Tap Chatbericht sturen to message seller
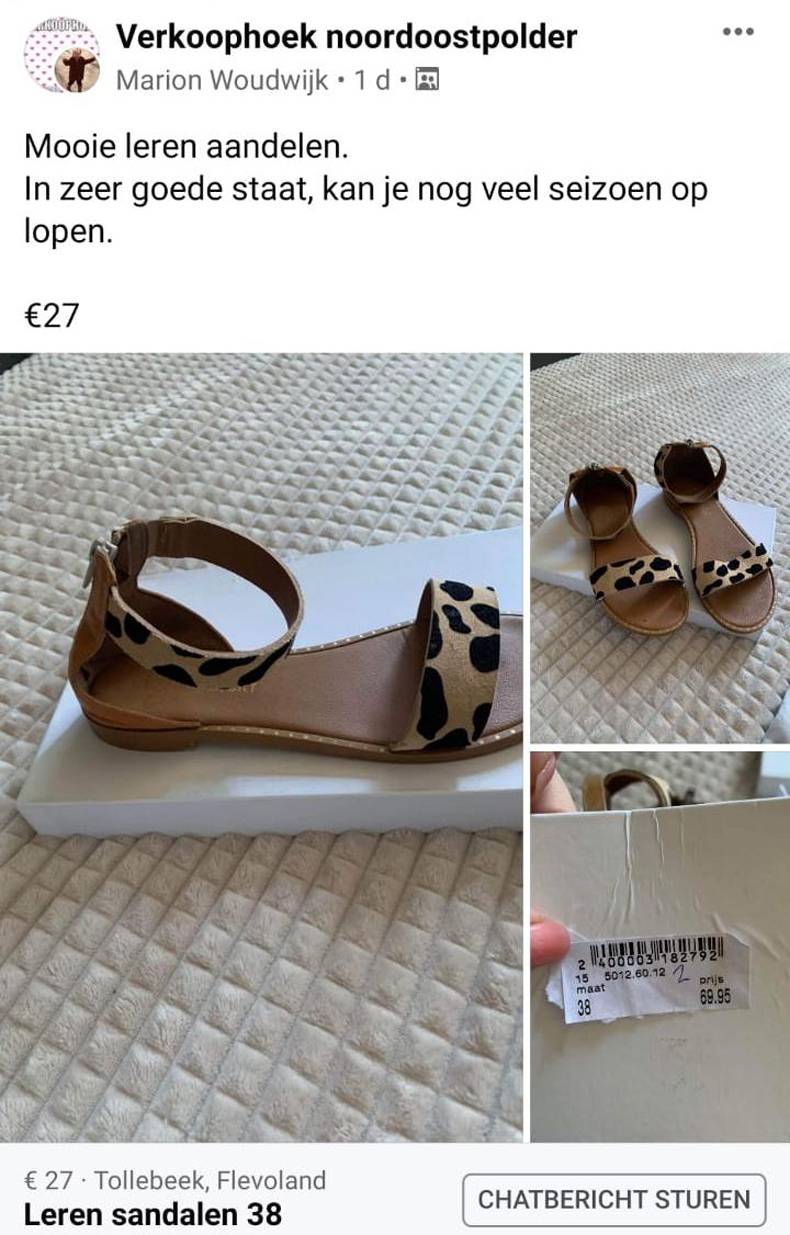 pos(614,1199)
